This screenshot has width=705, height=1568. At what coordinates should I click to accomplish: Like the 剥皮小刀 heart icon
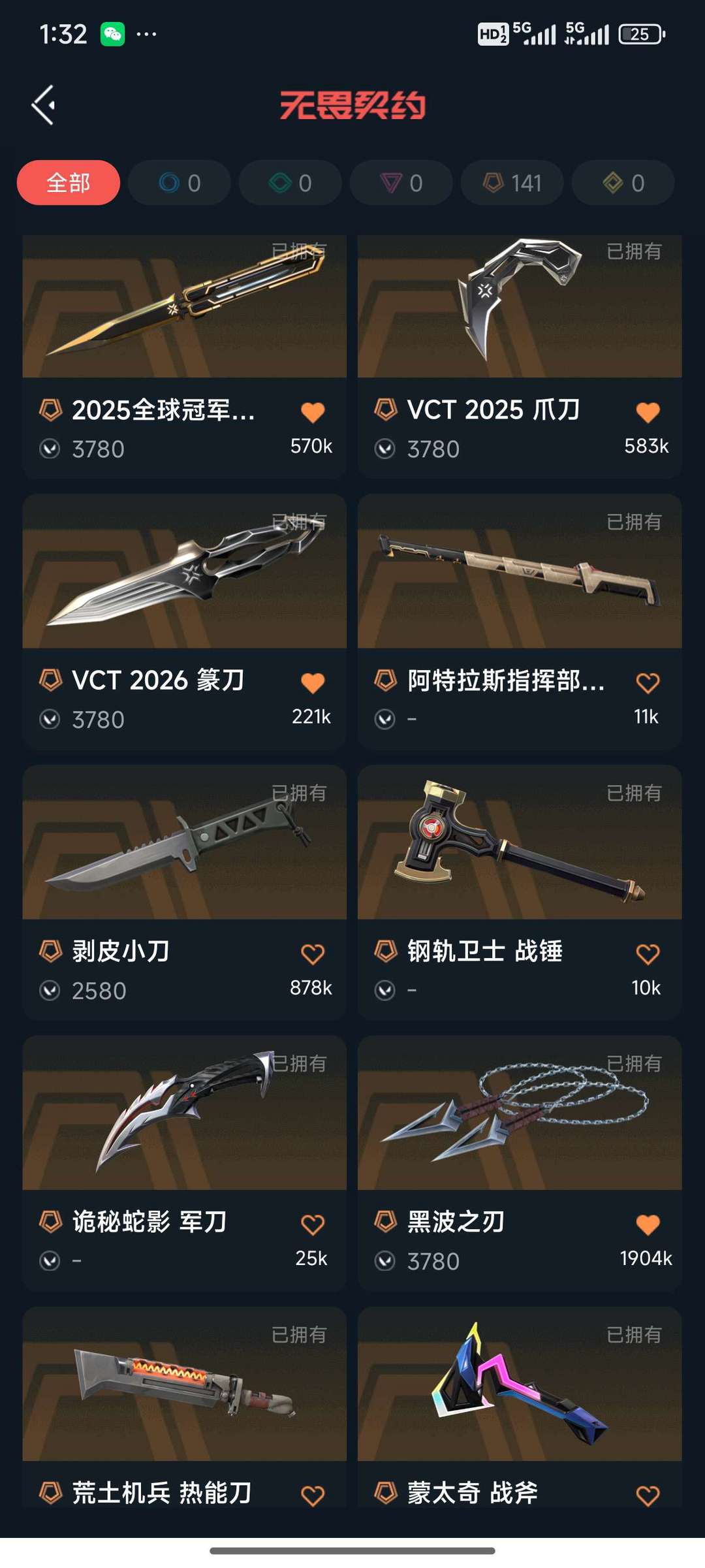pos(313,954)
